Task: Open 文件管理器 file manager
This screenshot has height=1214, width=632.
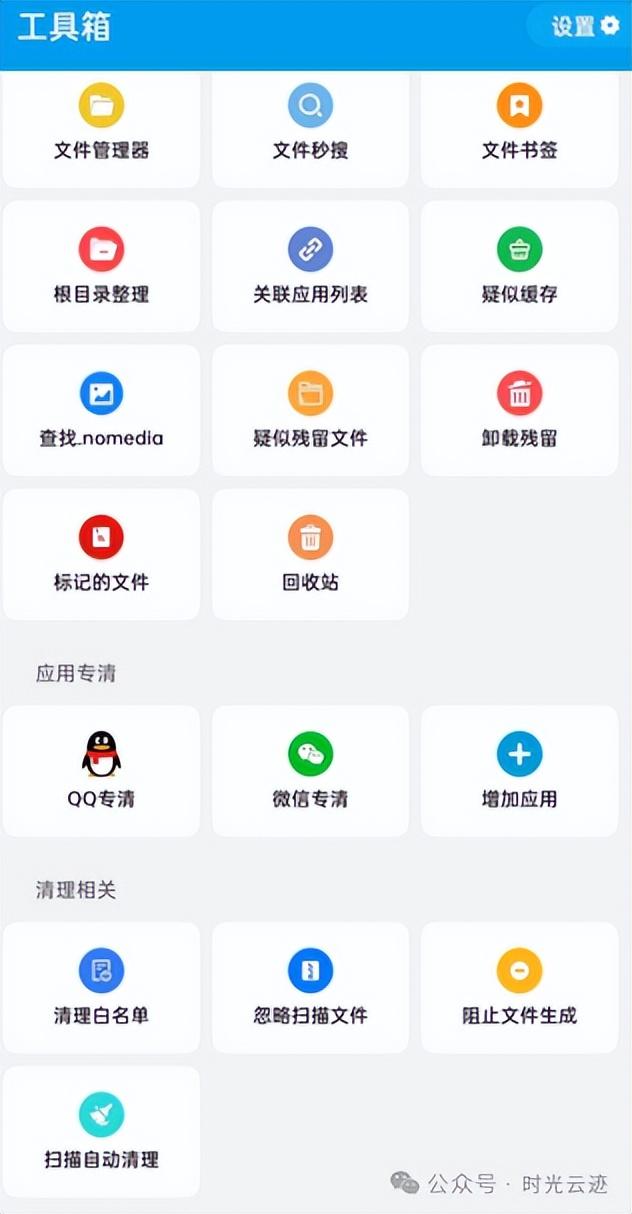Action: pyautogui.click(x=101, y=127)
